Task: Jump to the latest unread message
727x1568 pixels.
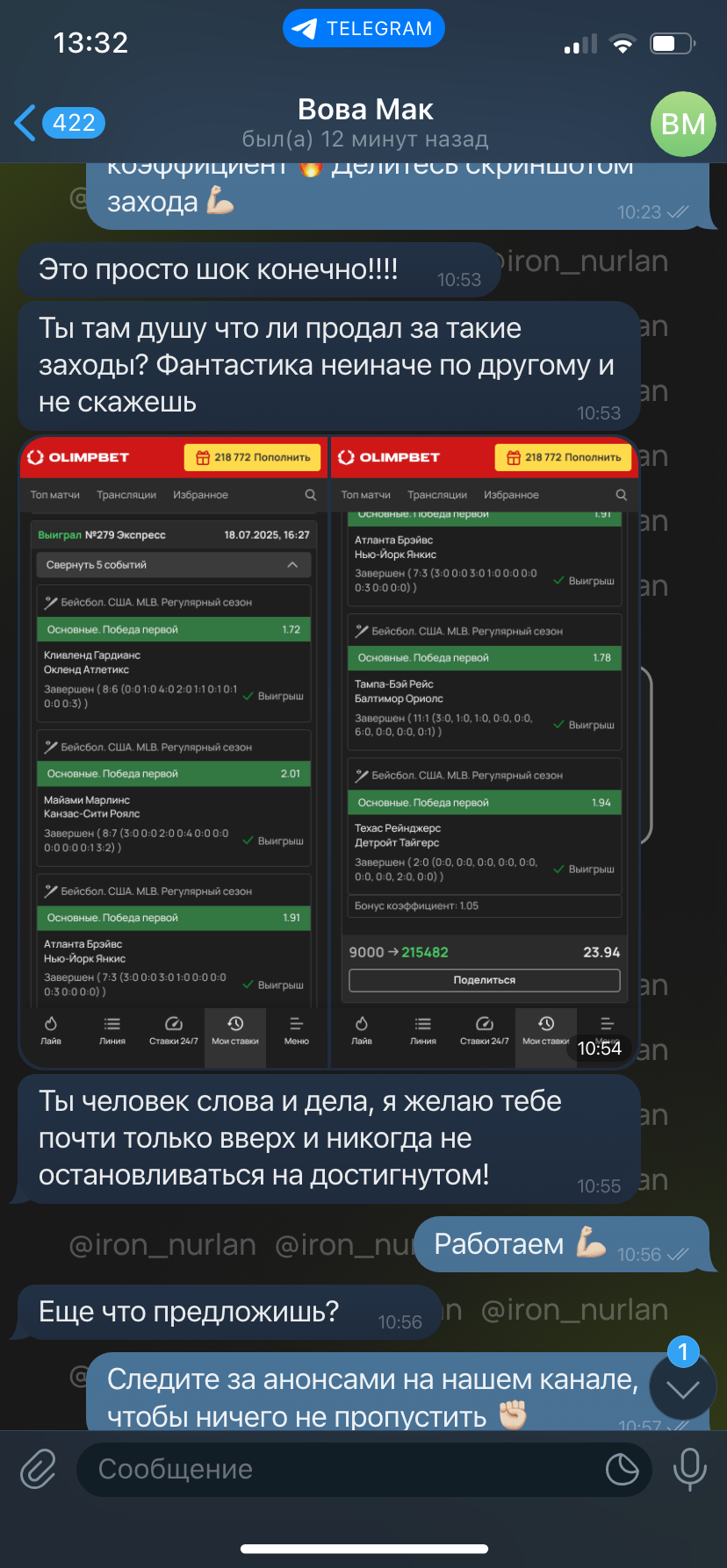Action: coord(683,1386)
